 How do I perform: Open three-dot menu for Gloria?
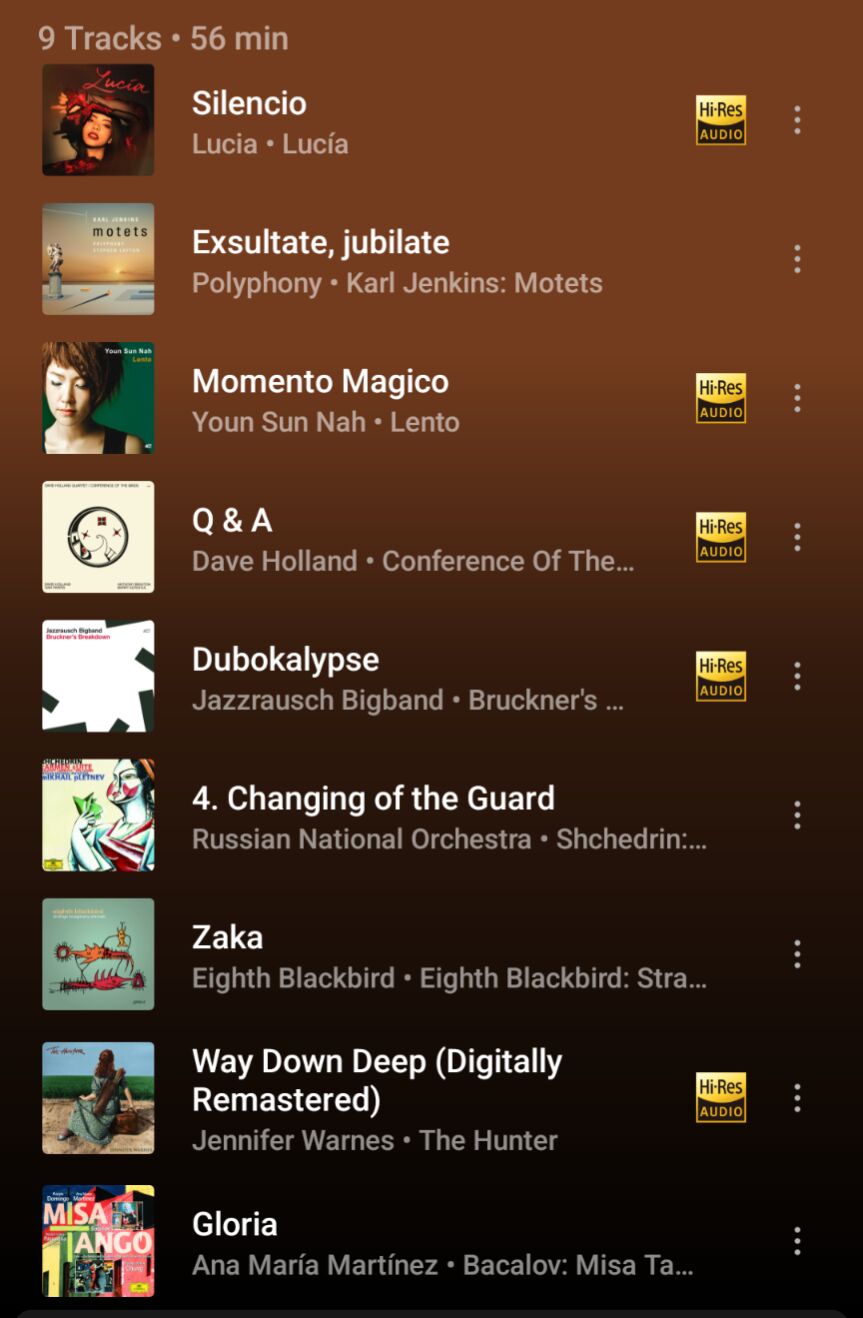pyautogui.click(x=797, y=1241)
